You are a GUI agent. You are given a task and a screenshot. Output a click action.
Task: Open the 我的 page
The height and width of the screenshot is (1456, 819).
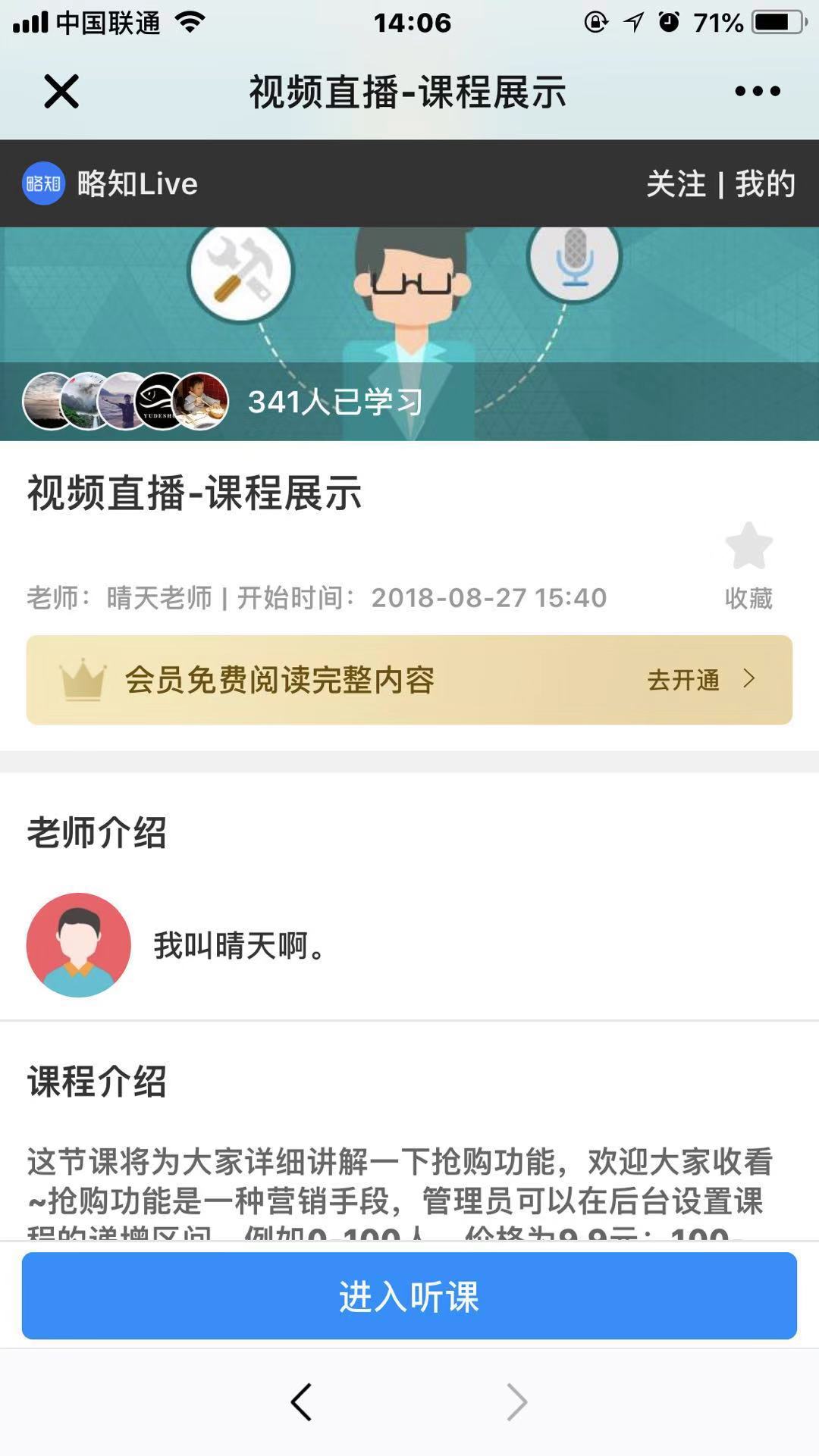point(764,184)
